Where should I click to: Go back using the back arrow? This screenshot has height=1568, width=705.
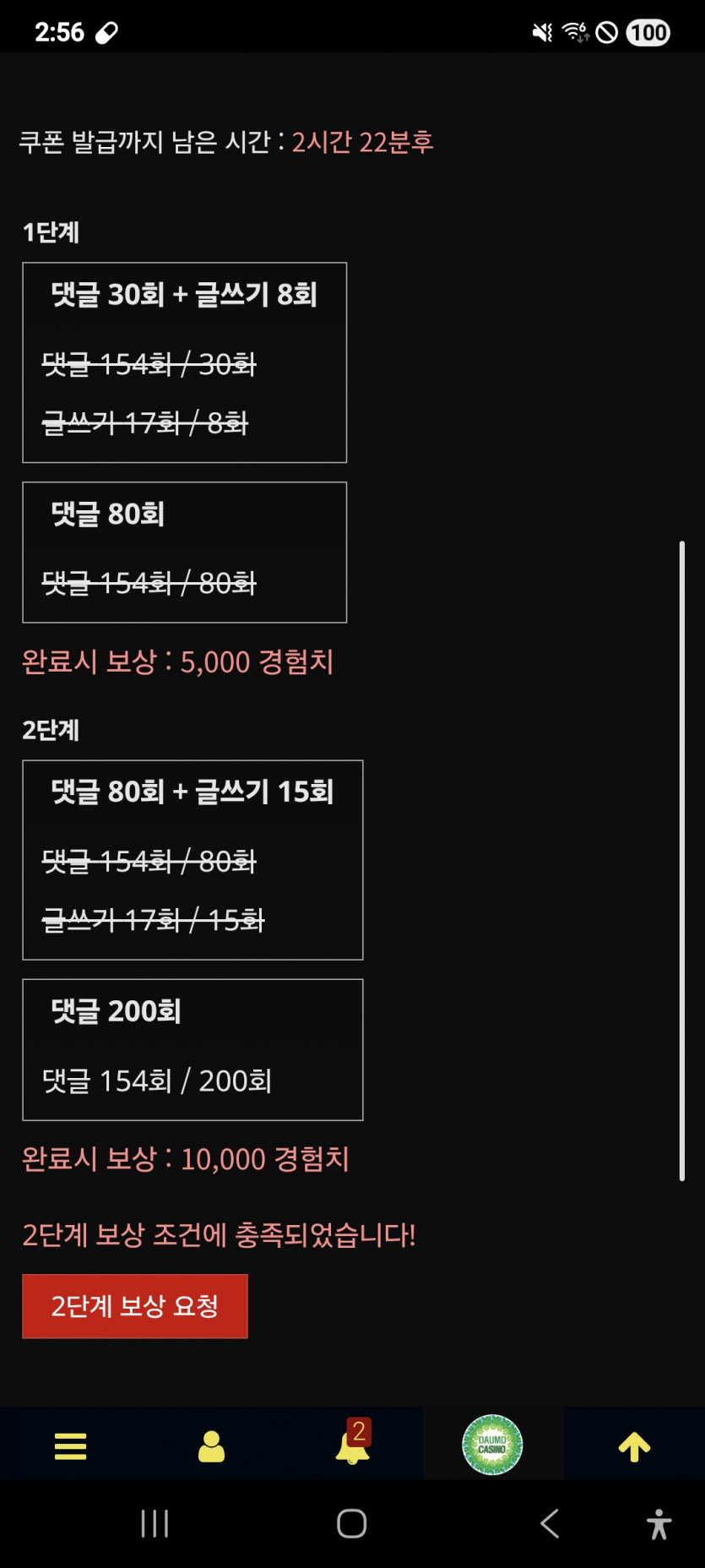coord(549,1525)
